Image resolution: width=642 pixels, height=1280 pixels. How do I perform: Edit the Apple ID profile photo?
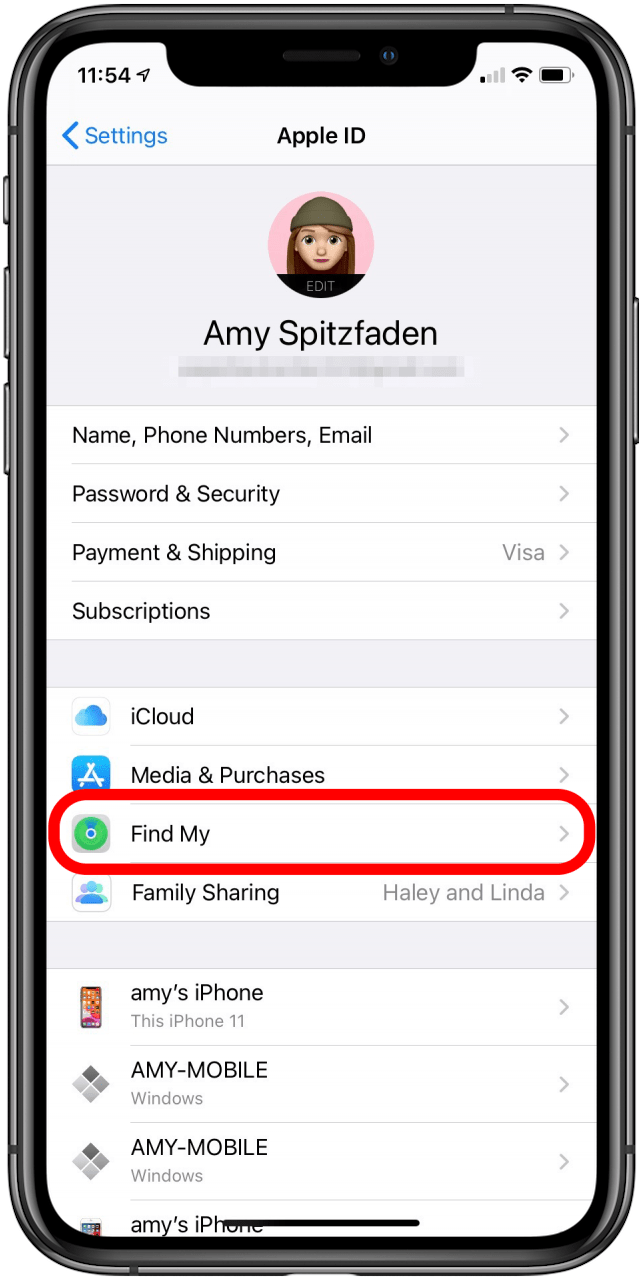pos(320,247)
